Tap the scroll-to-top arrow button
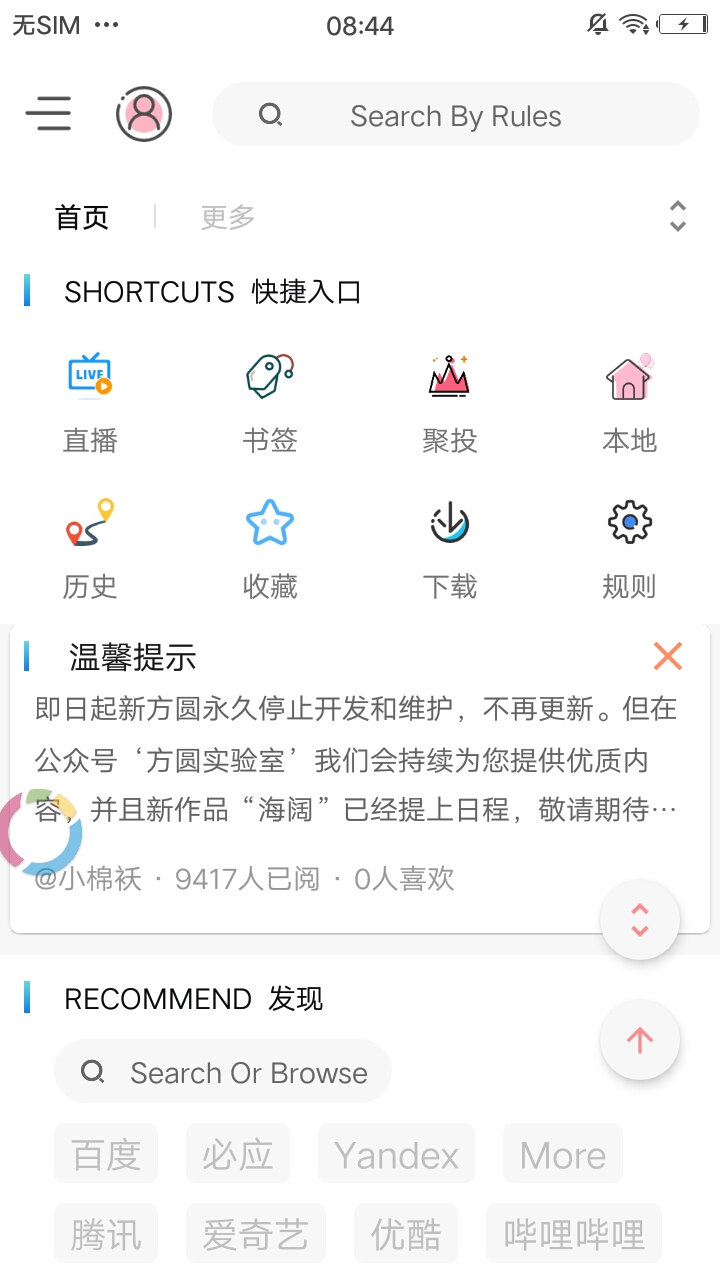 [x=640, y=1040]
